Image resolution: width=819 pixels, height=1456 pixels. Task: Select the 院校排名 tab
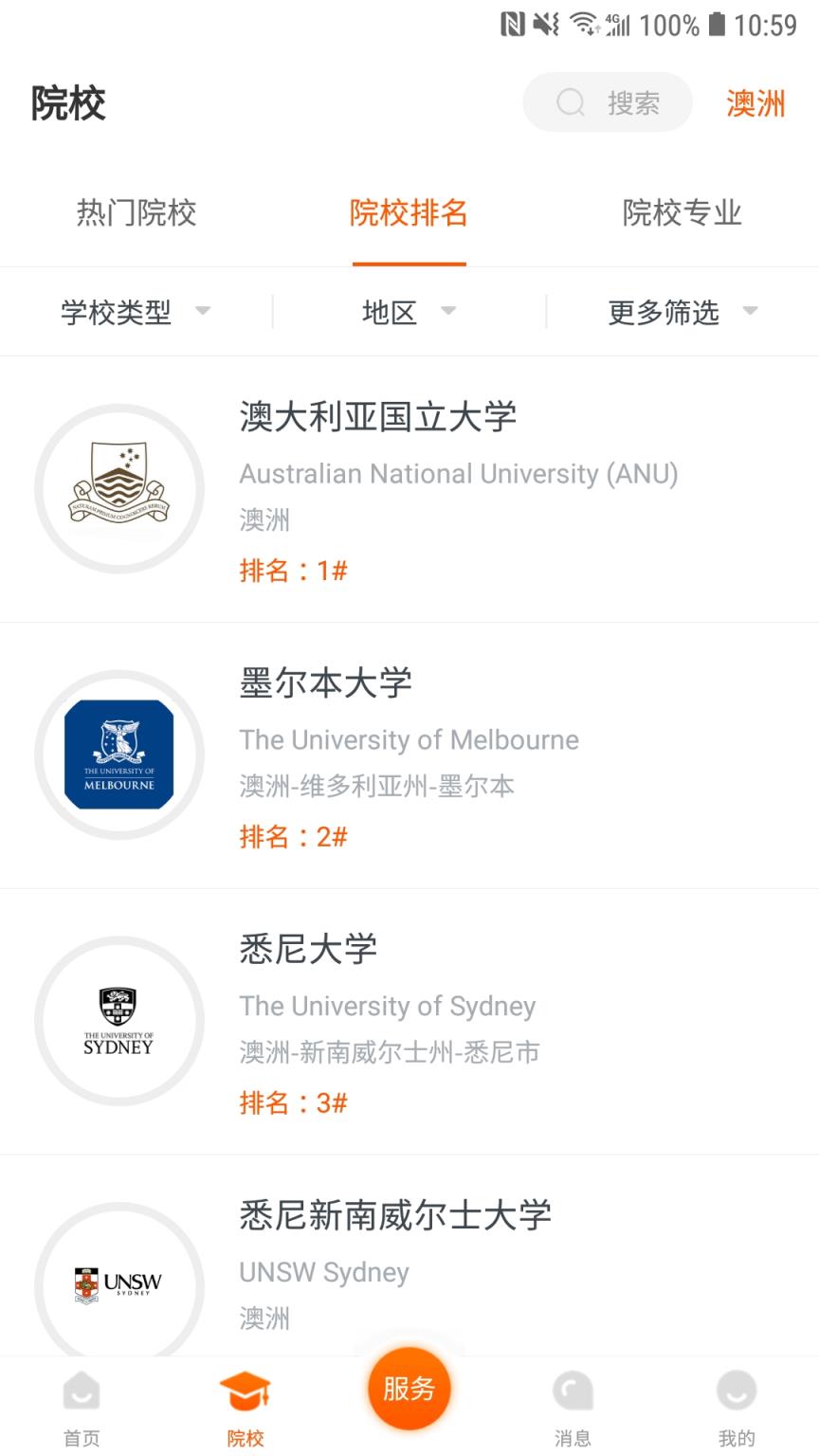tap(409, 214)
